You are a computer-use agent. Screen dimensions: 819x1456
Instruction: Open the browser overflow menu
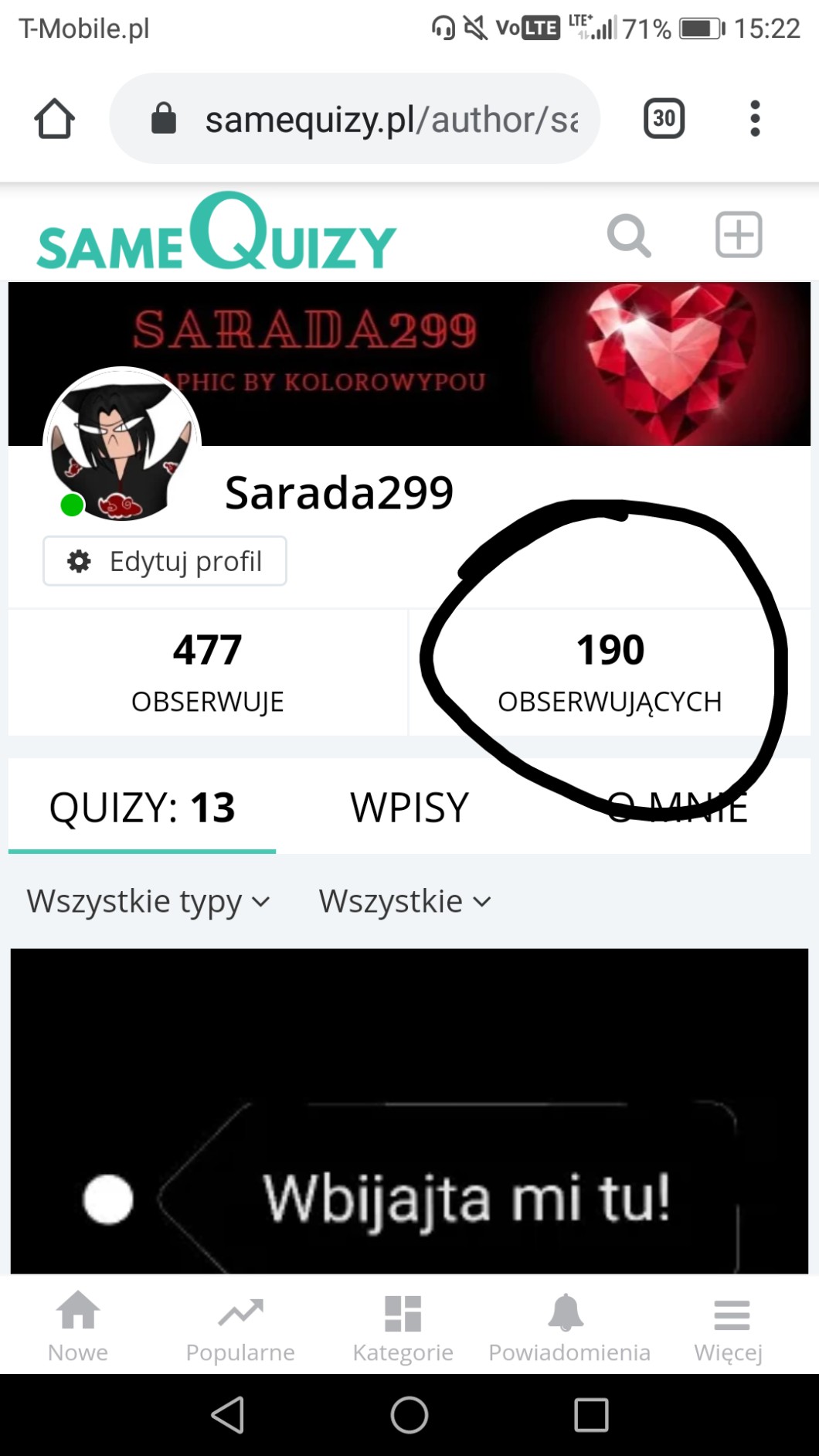[755, 118]
